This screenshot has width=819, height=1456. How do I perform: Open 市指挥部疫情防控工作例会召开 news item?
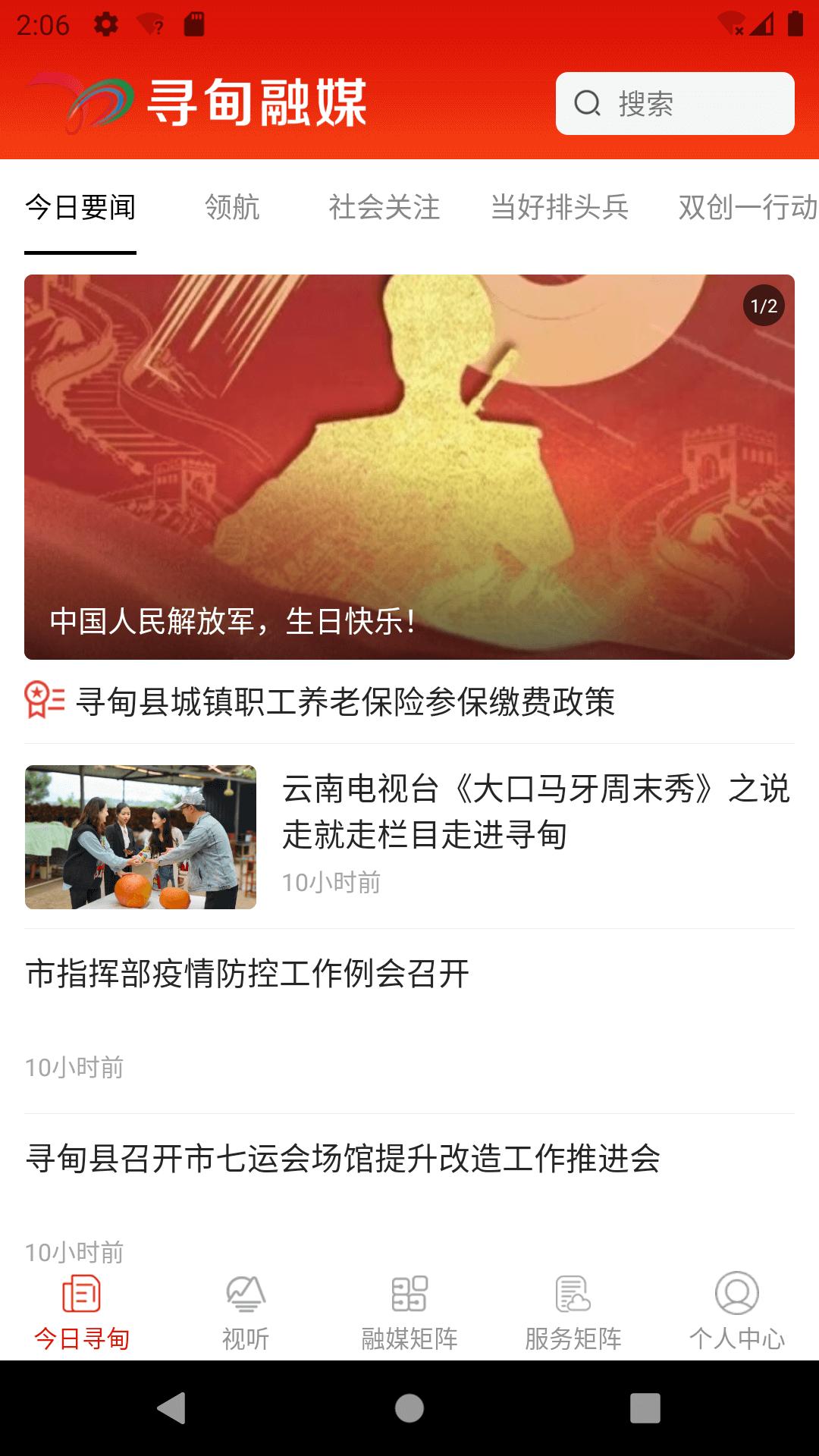(x=247, y=974)
